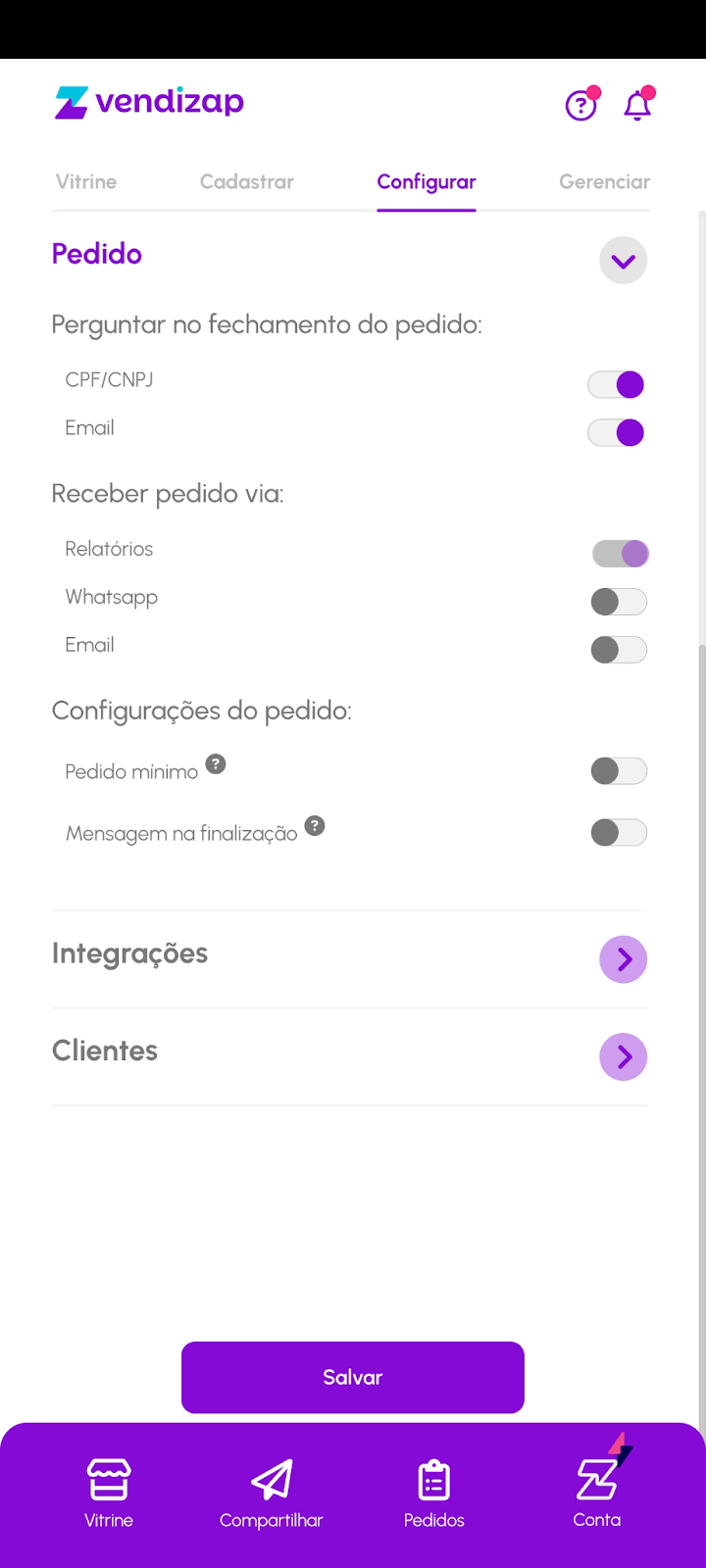
Task: Switch to the Vitrine top tab
Action: click(x=86, y=181)
